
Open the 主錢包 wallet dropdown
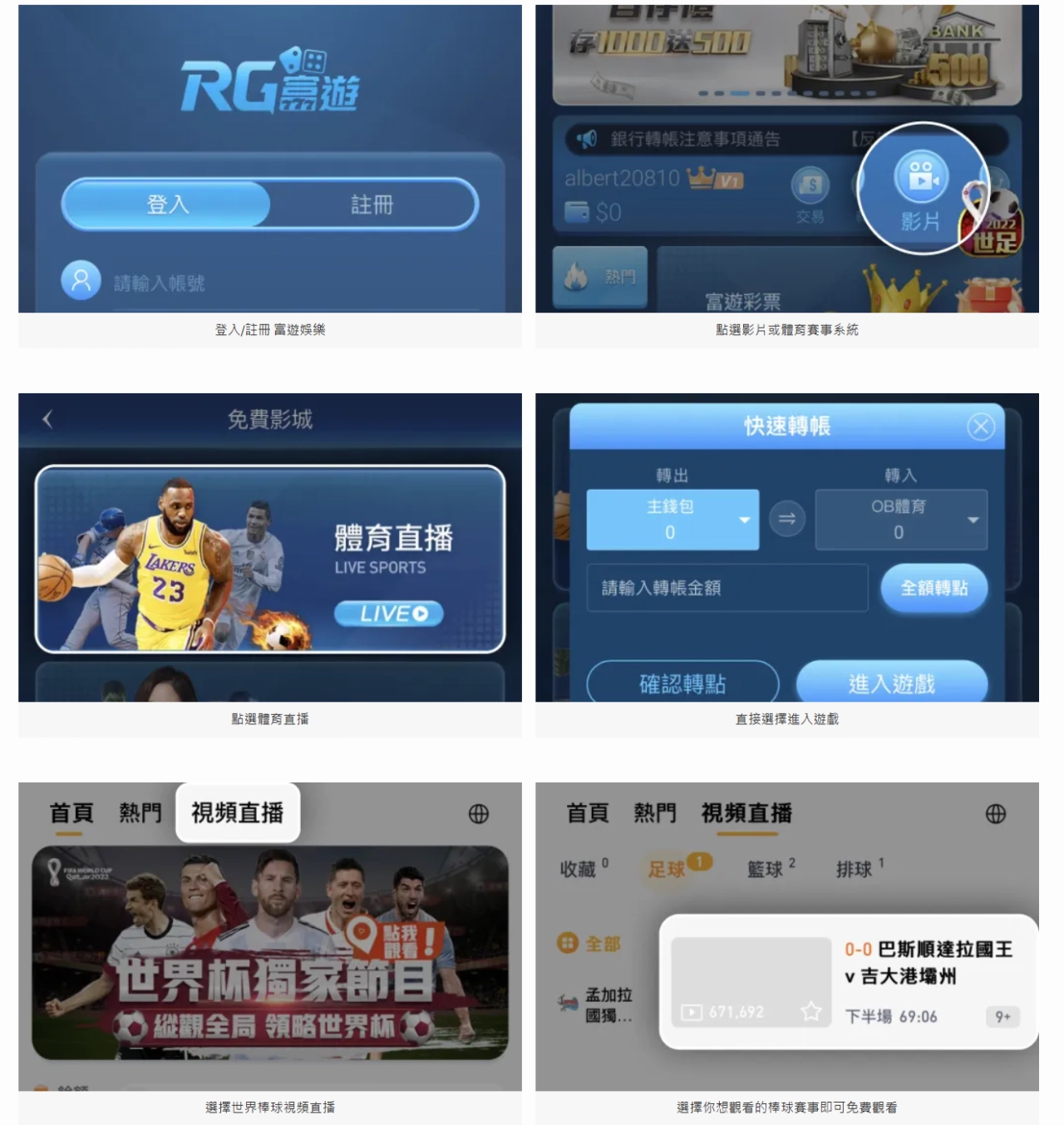tap(671, 519)
